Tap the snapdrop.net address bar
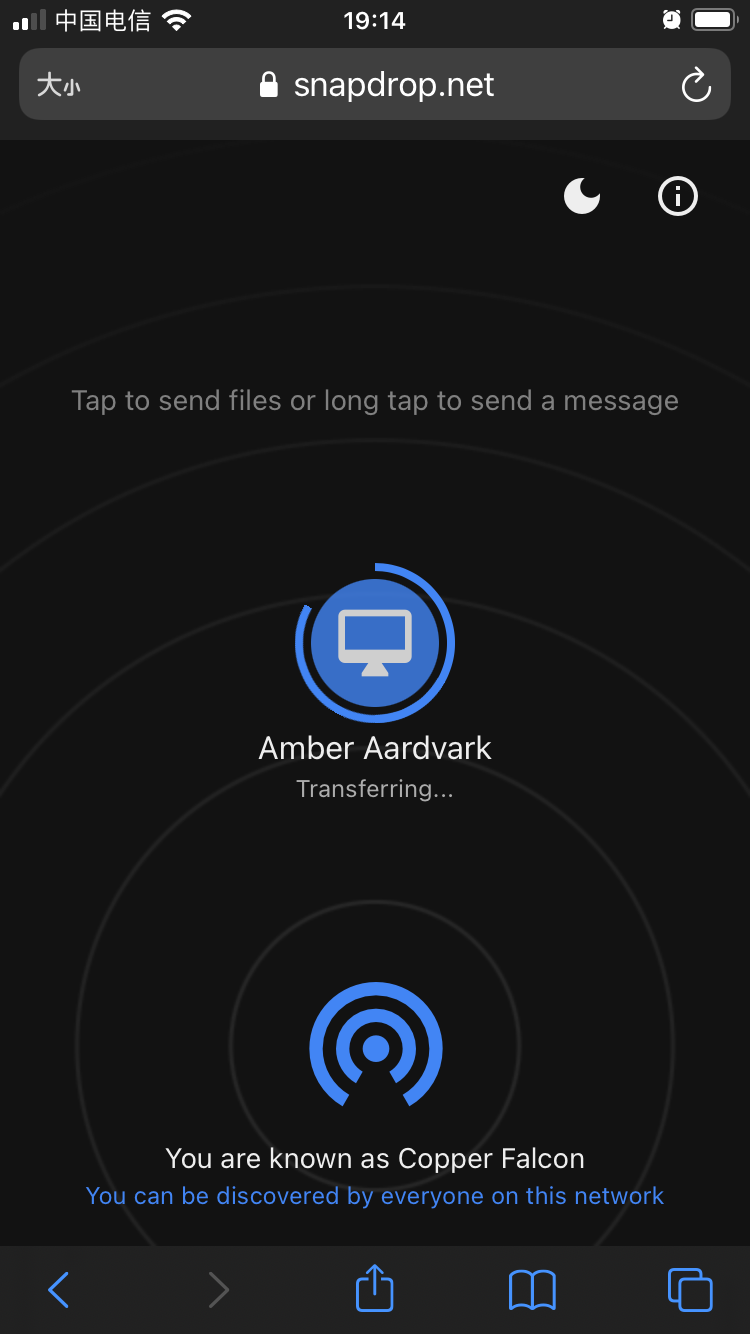This screenshot has height=1334, width=750. click(x=376, y=86)
